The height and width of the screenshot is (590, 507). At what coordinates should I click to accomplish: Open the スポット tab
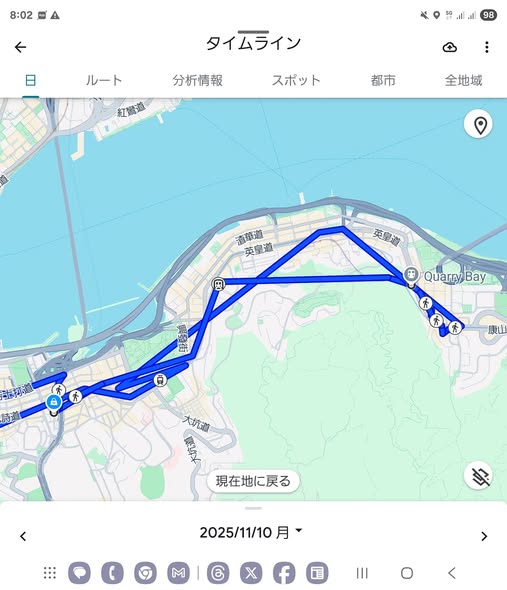point(296,80)
